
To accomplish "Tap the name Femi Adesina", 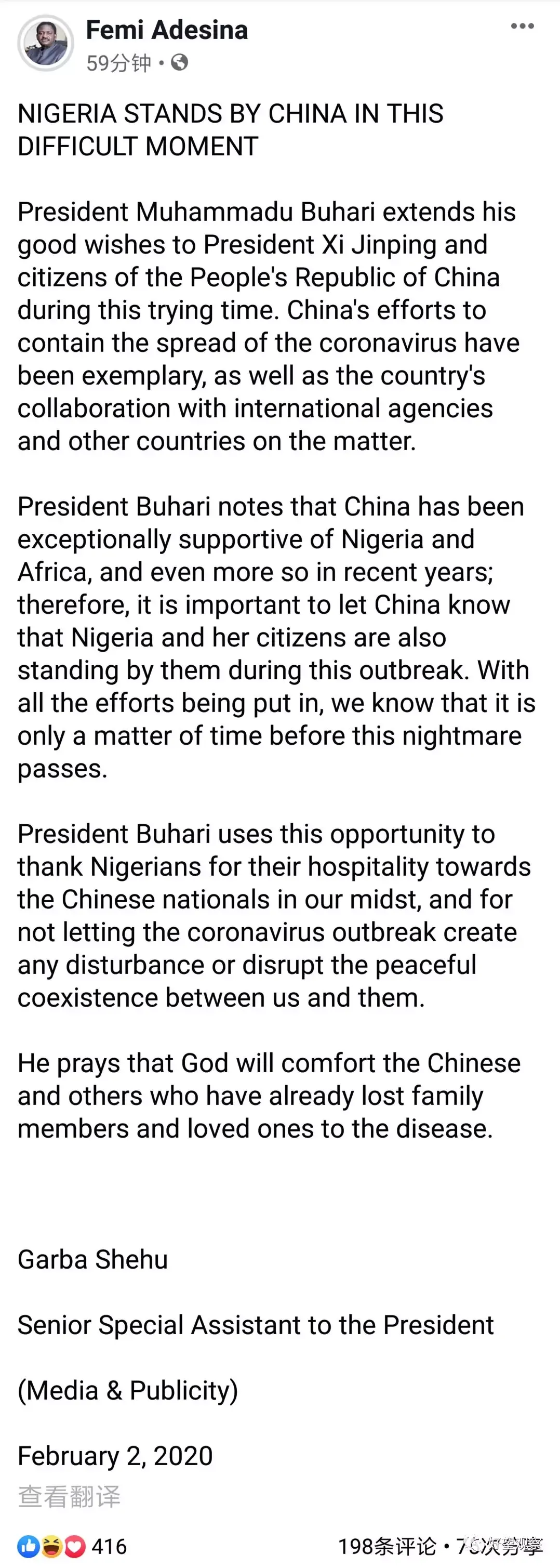I will [167, 30].
